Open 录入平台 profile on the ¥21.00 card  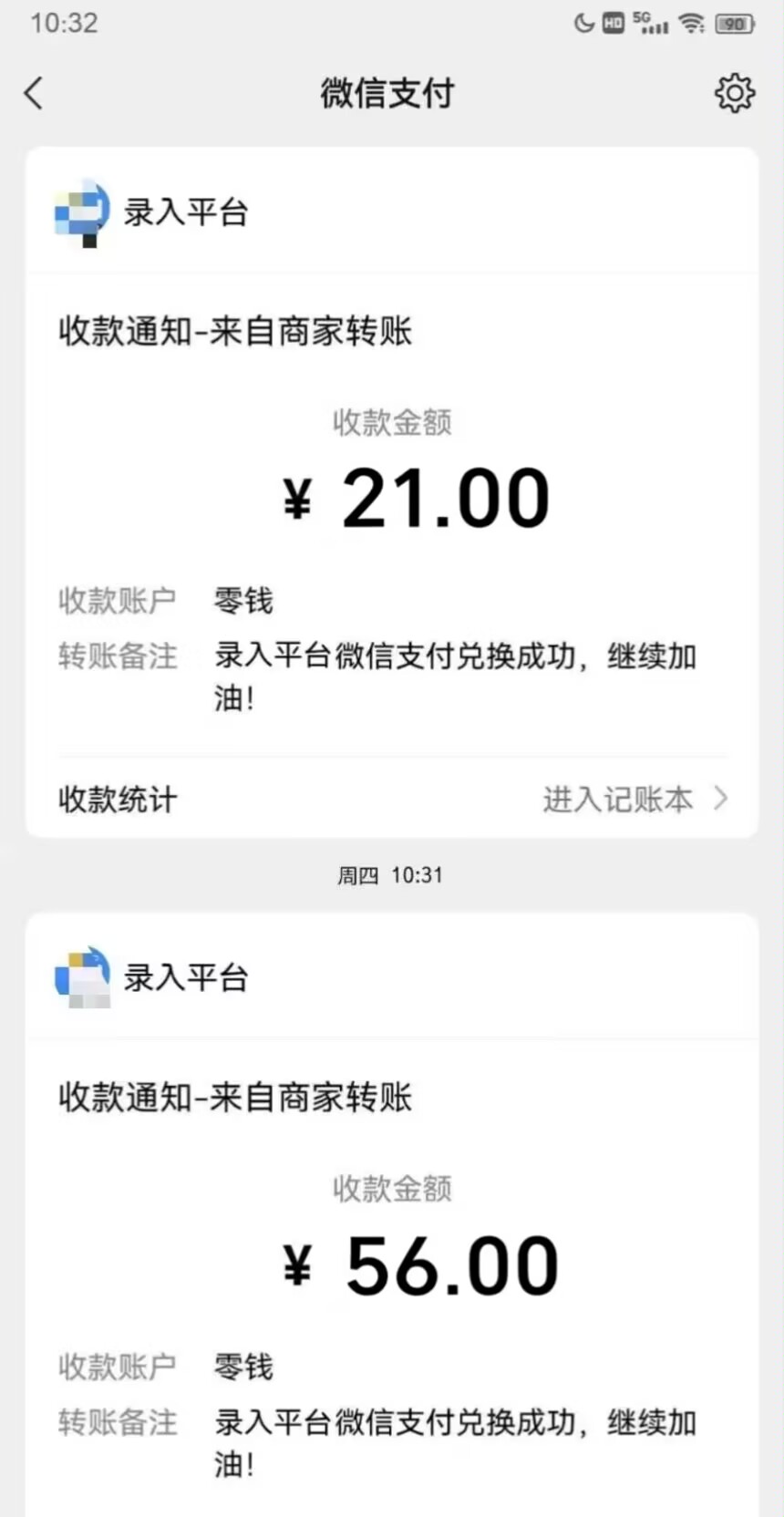(151, 212)
